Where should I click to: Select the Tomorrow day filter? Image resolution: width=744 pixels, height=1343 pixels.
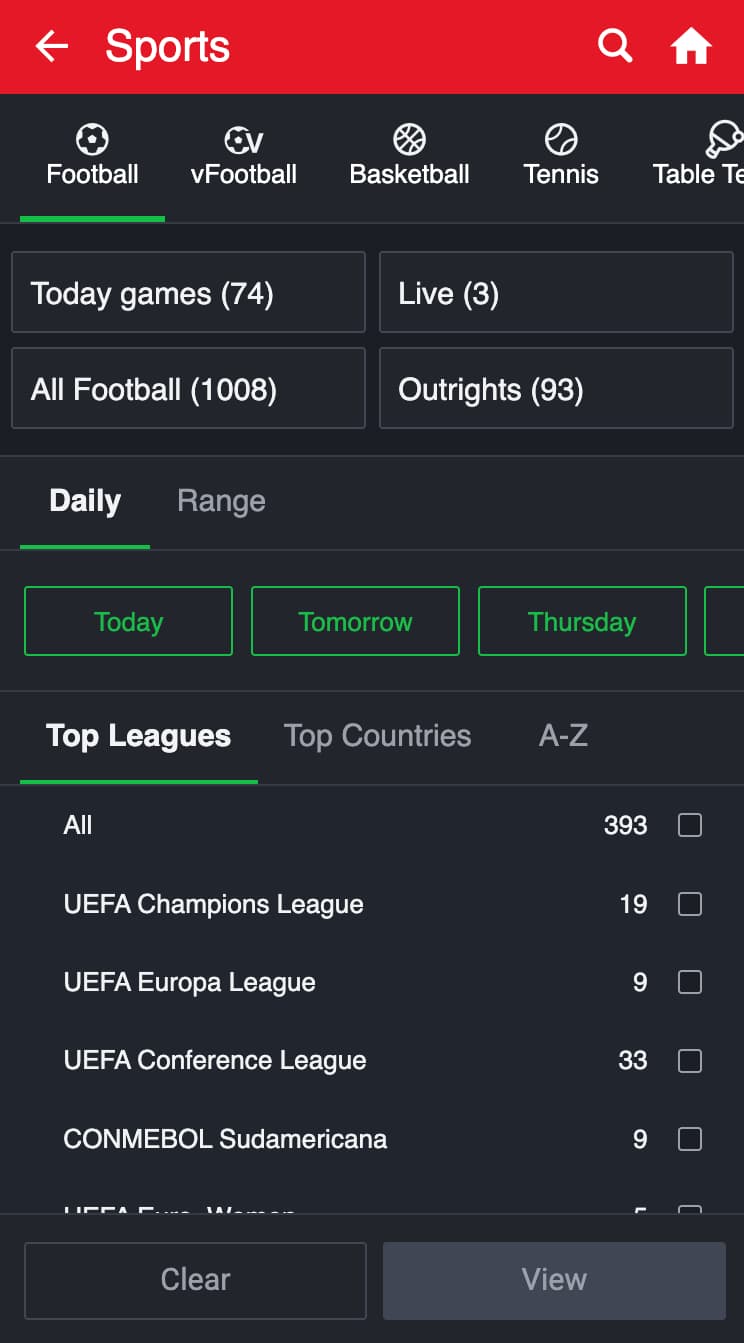coord(355,621)
